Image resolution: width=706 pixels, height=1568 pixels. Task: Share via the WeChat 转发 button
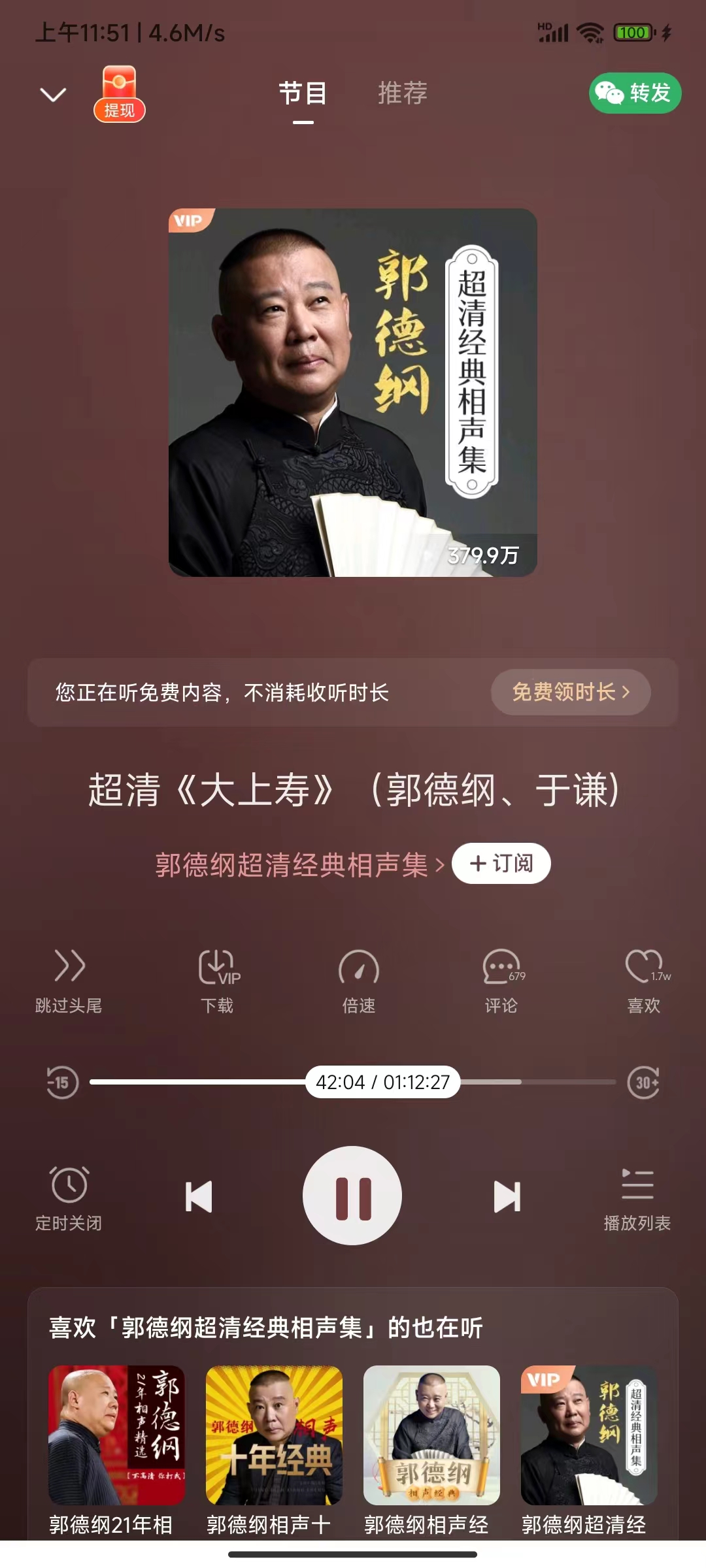pyautogui.click(x=634, y=93)
